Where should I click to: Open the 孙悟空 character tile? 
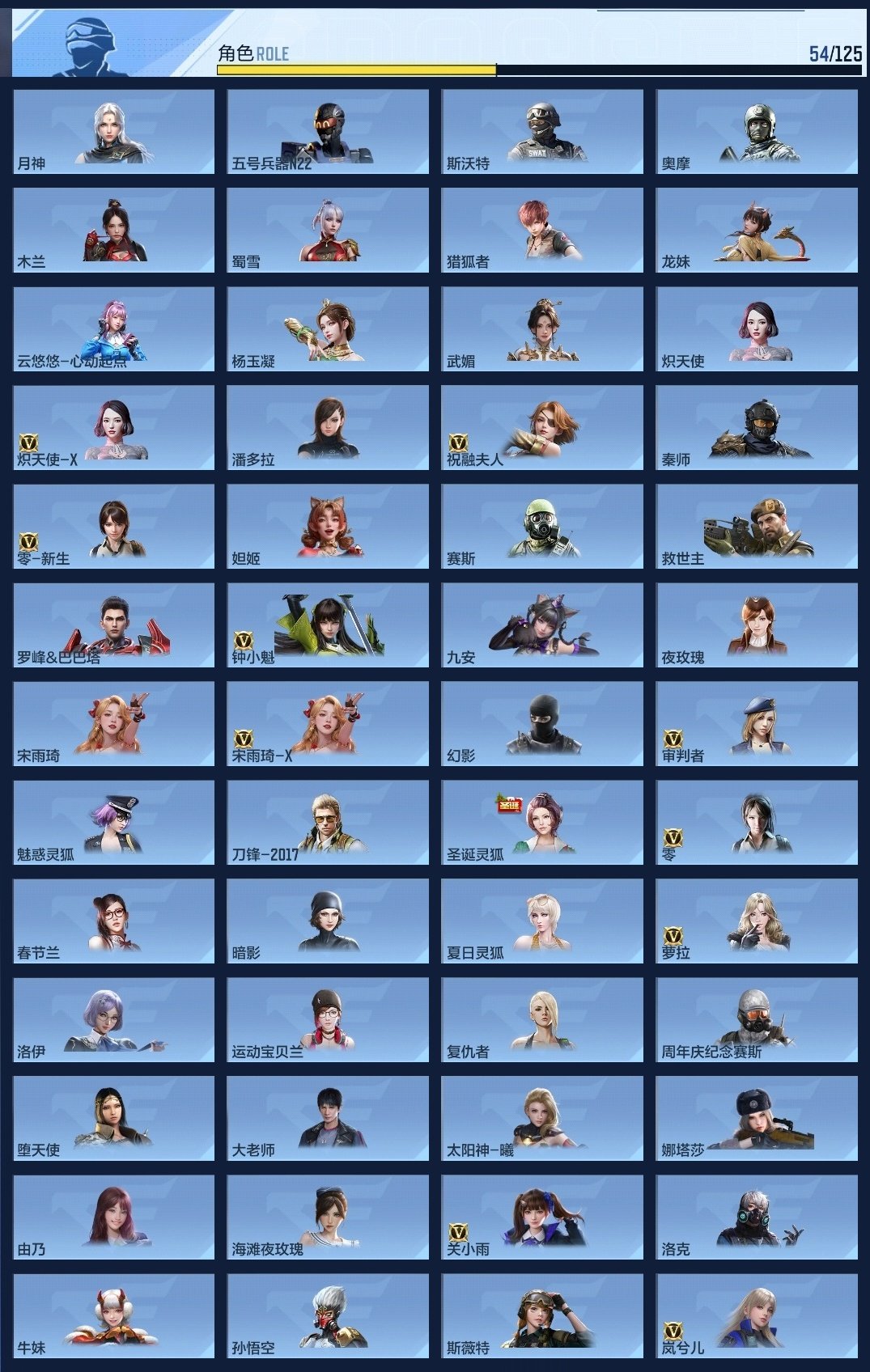[328, 1315]
